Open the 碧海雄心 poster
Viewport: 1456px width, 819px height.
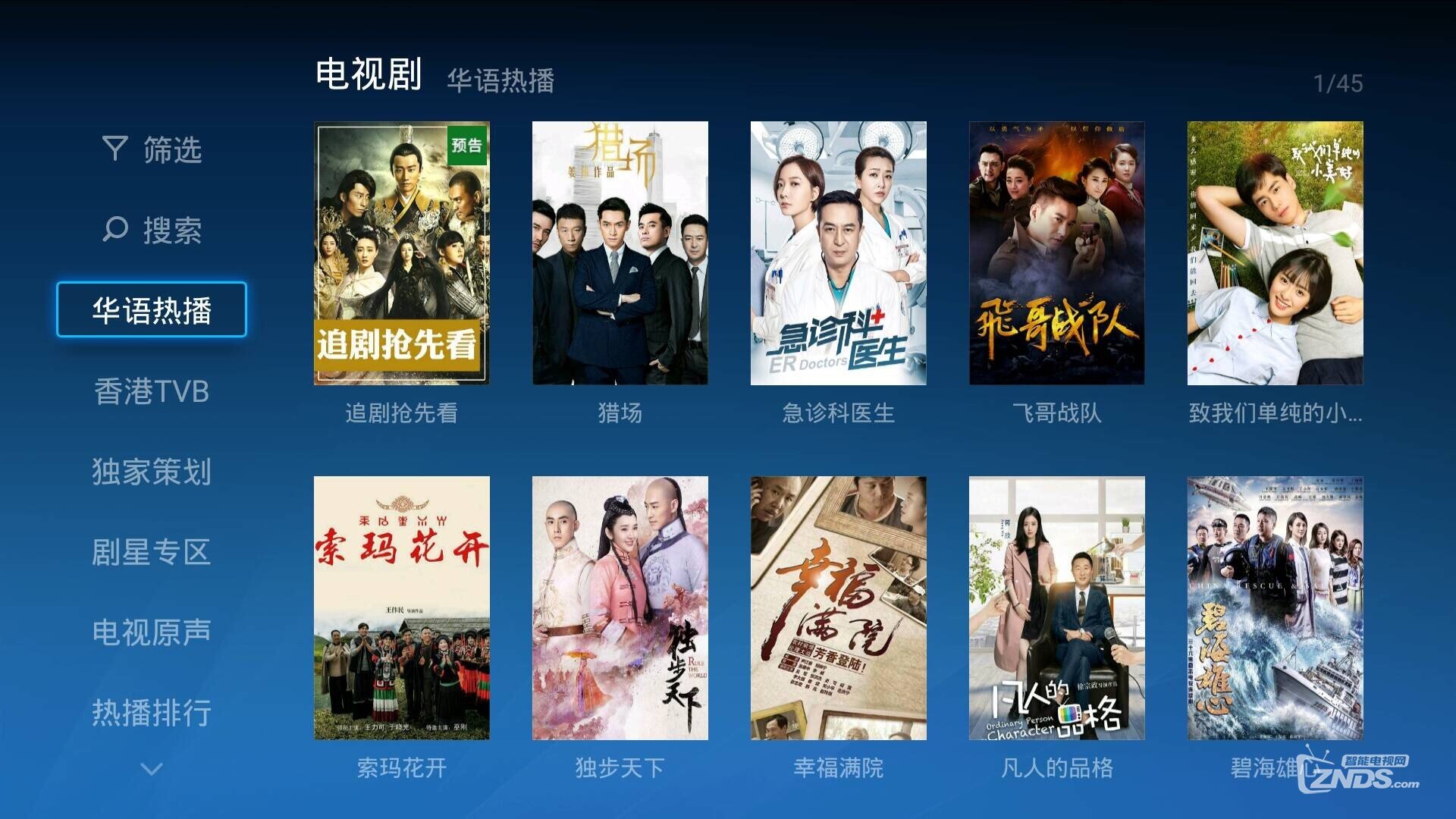(1275, 608)
